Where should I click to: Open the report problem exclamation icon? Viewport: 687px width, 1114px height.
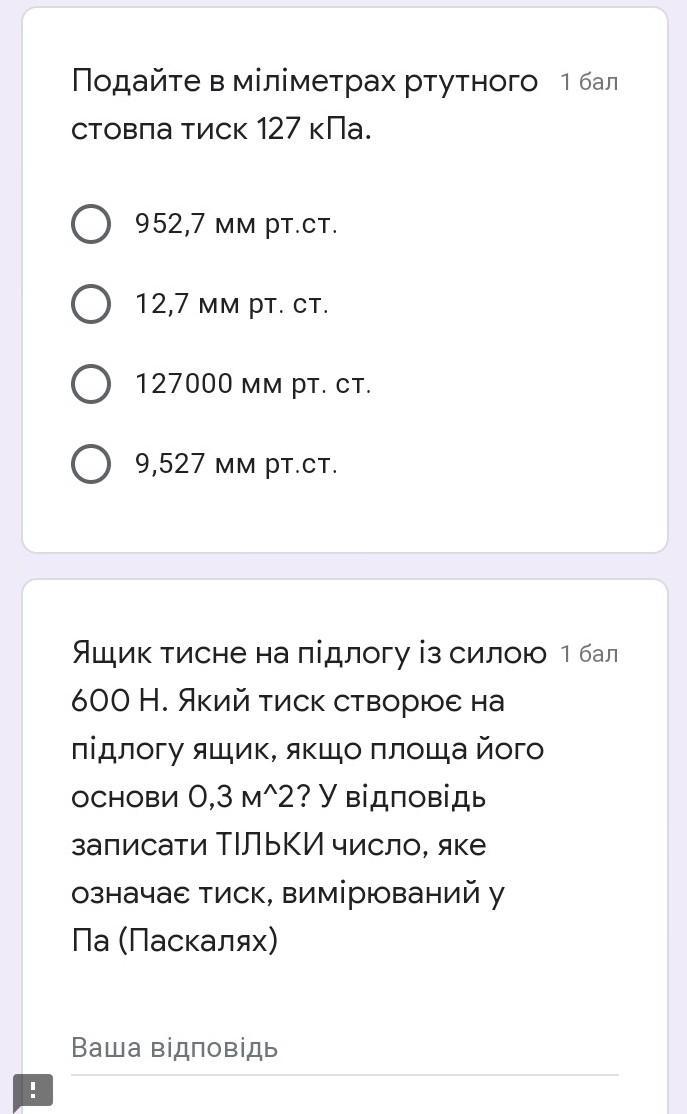click(33, 1090)
